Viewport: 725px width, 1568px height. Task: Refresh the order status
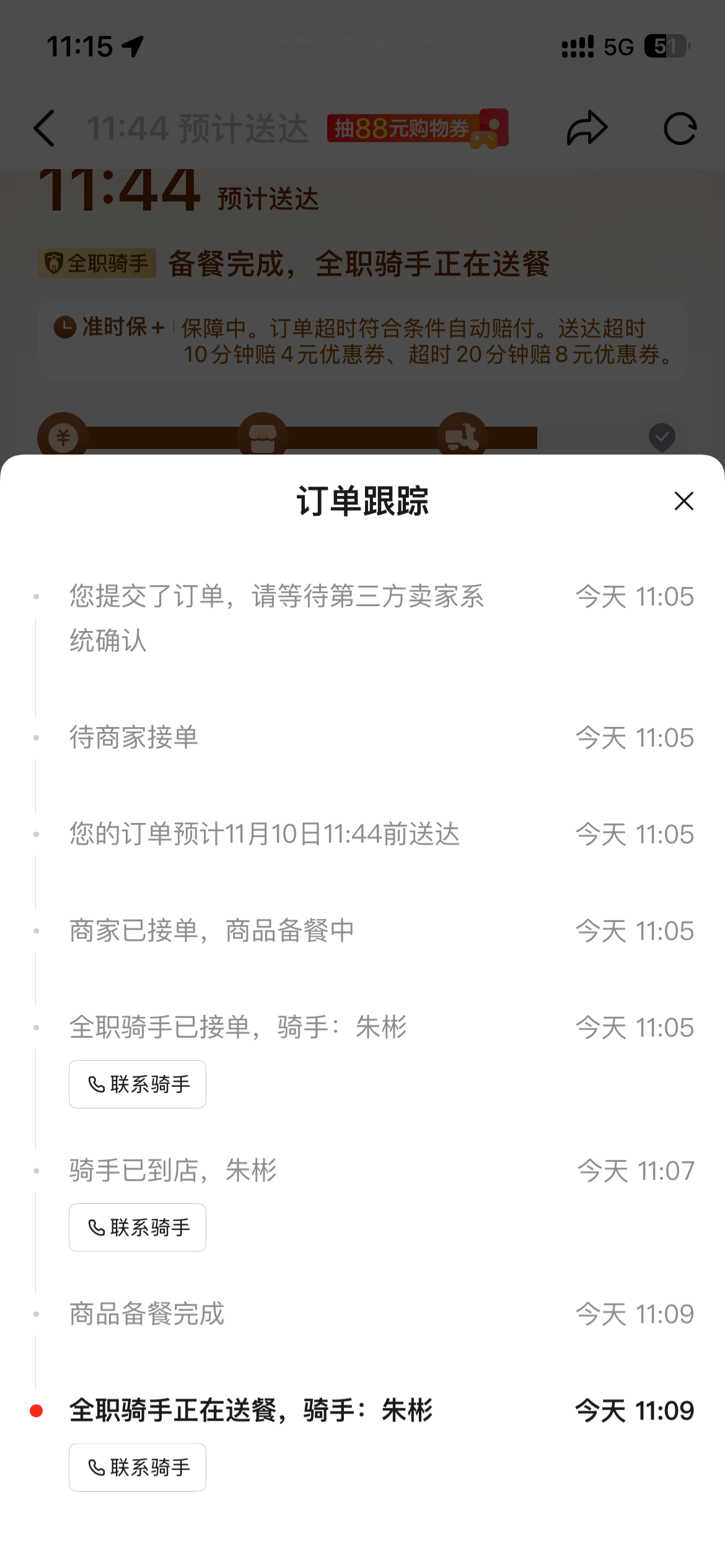(x=680, y=128)
